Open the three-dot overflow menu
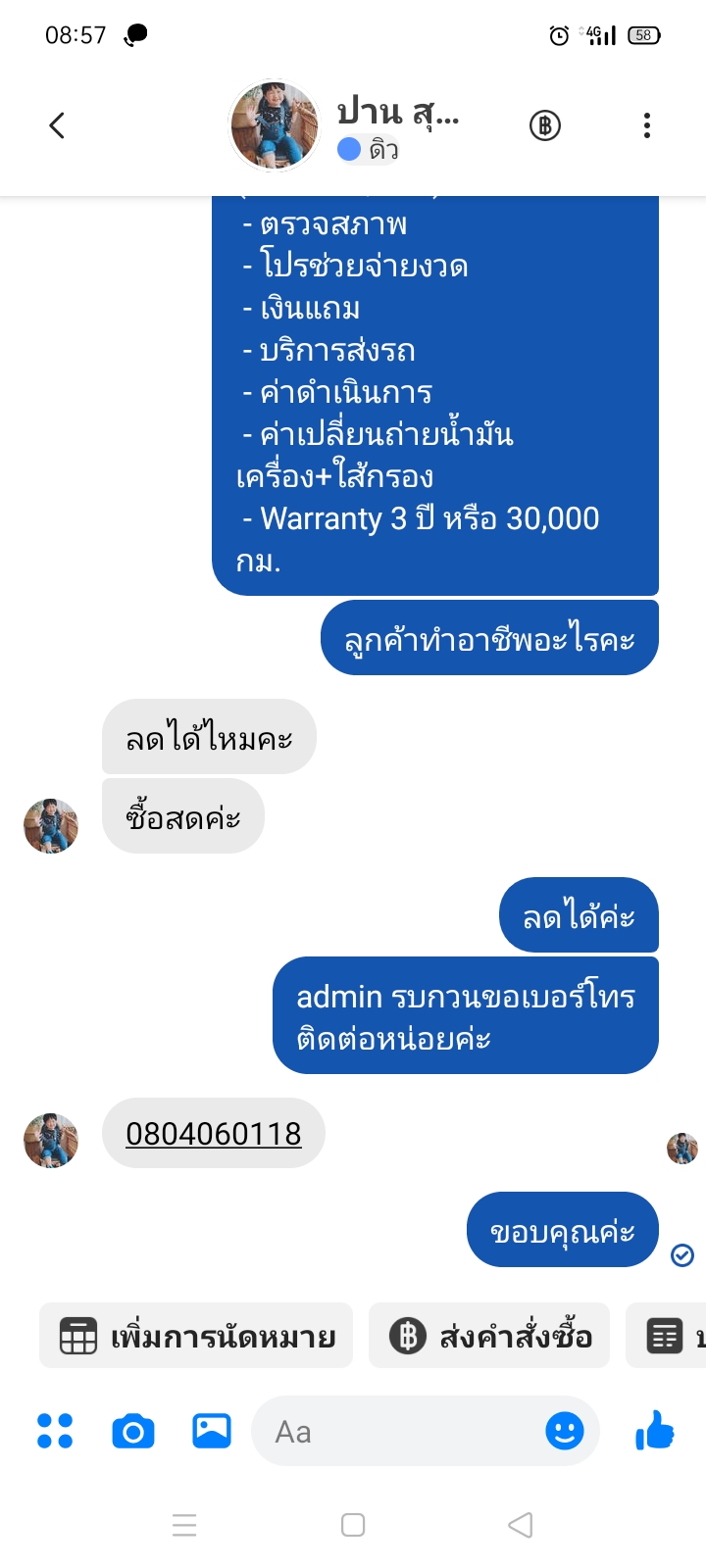Screen dimensions: 706x1568 click(x=646, y=125)
